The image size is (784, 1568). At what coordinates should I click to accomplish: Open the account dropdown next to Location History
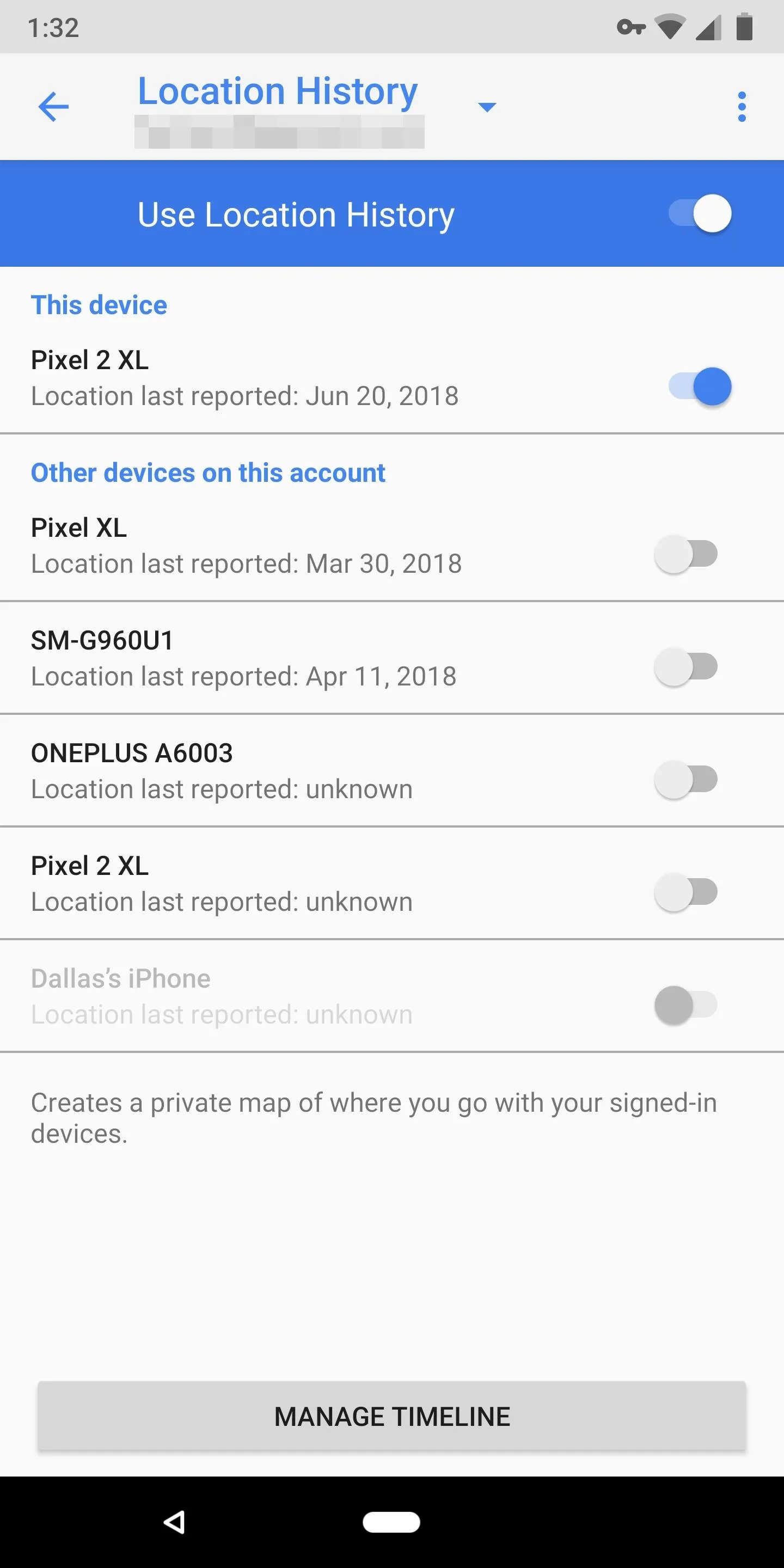coord(487,107)
